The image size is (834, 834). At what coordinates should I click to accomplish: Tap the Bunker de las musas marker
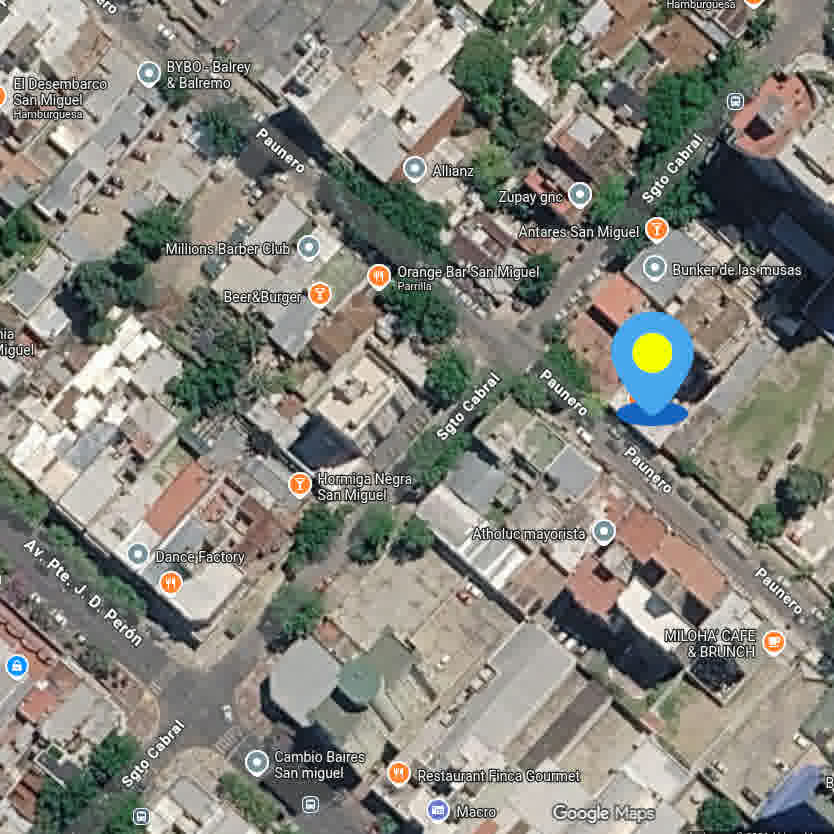[x=655, y=268]
